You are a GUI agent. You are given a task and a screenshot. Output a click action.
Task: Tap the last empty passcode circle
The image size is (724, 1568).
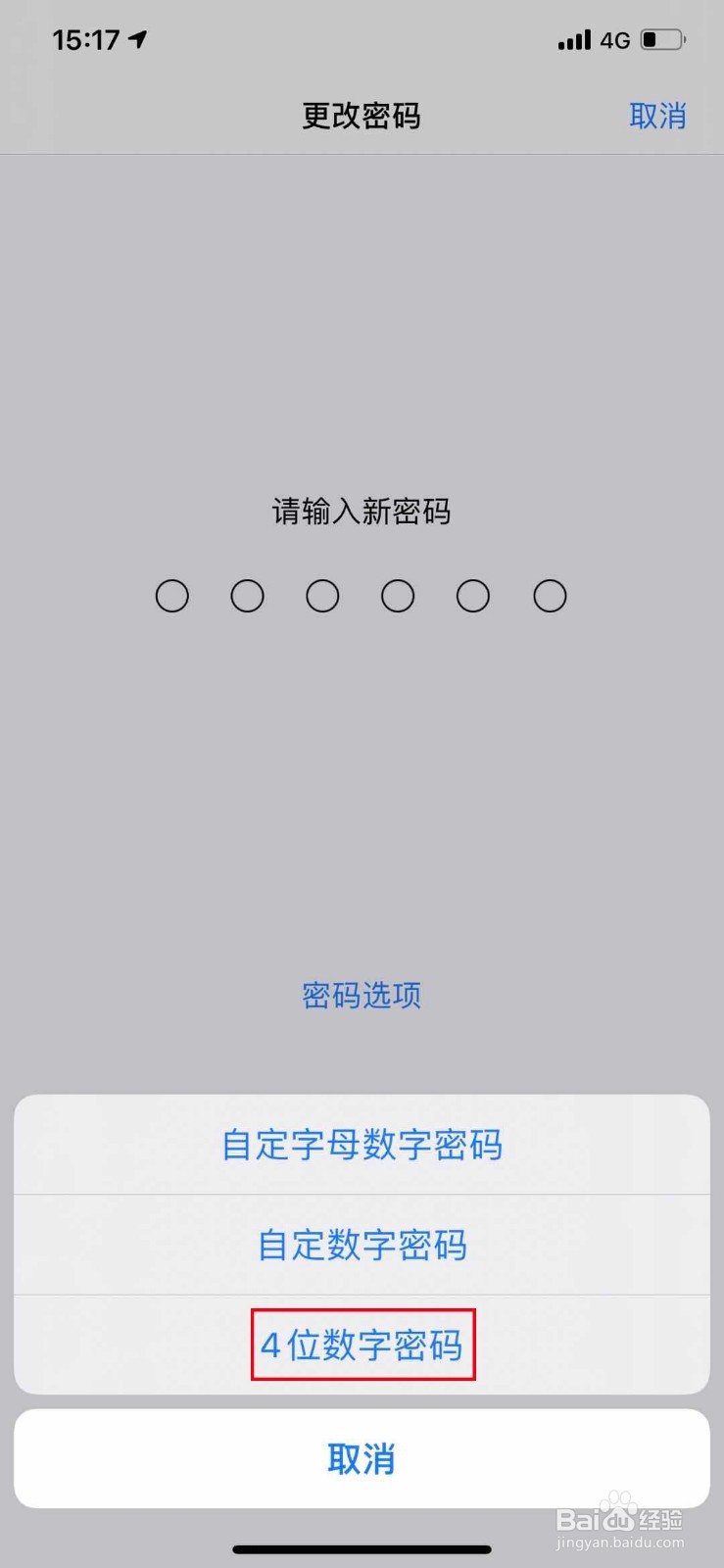(550, 595)
